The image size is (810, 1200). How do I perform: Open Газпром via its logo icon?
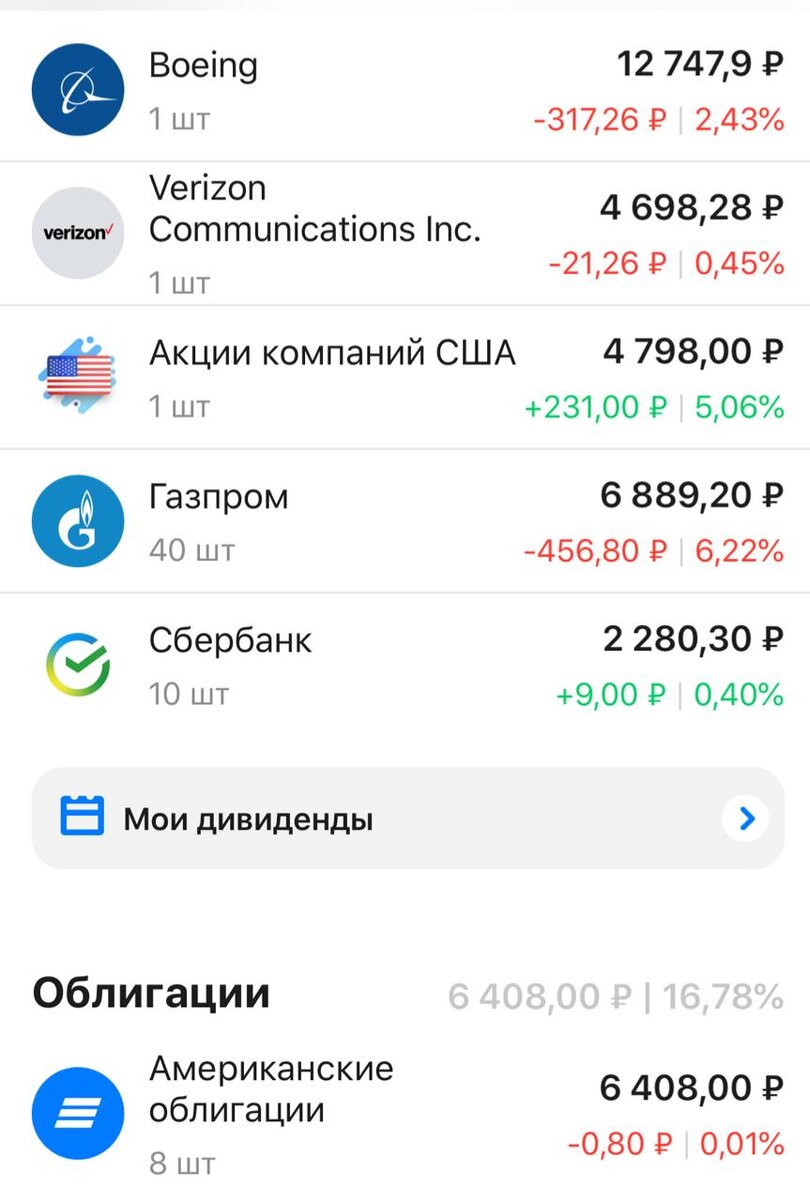[78, 520]
